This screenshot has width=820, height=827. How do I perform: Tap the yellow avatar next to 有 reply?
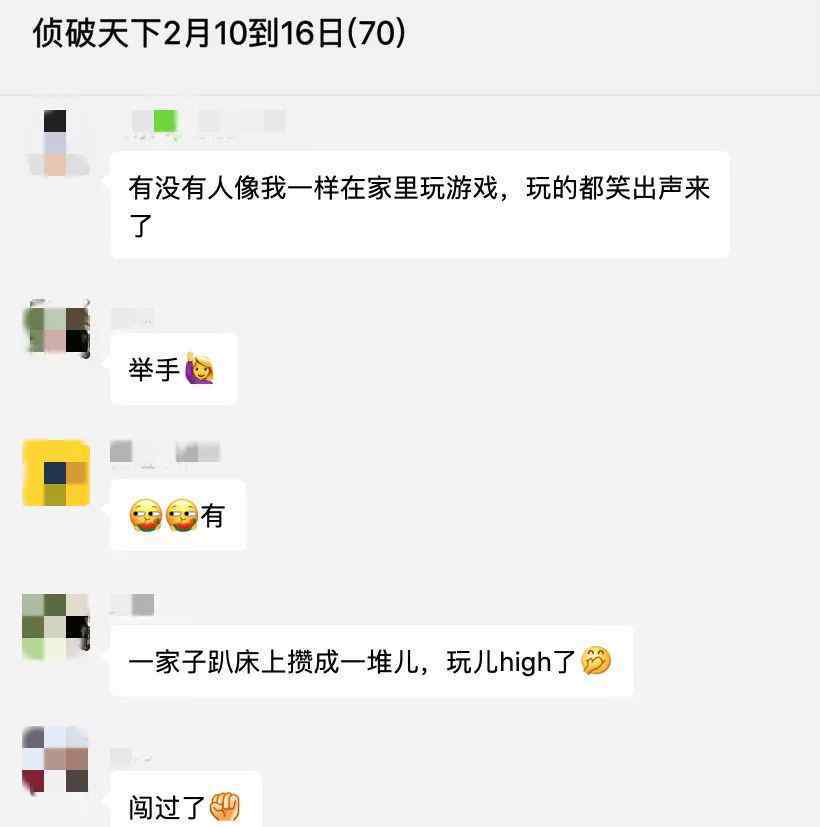tap(56, 472)
